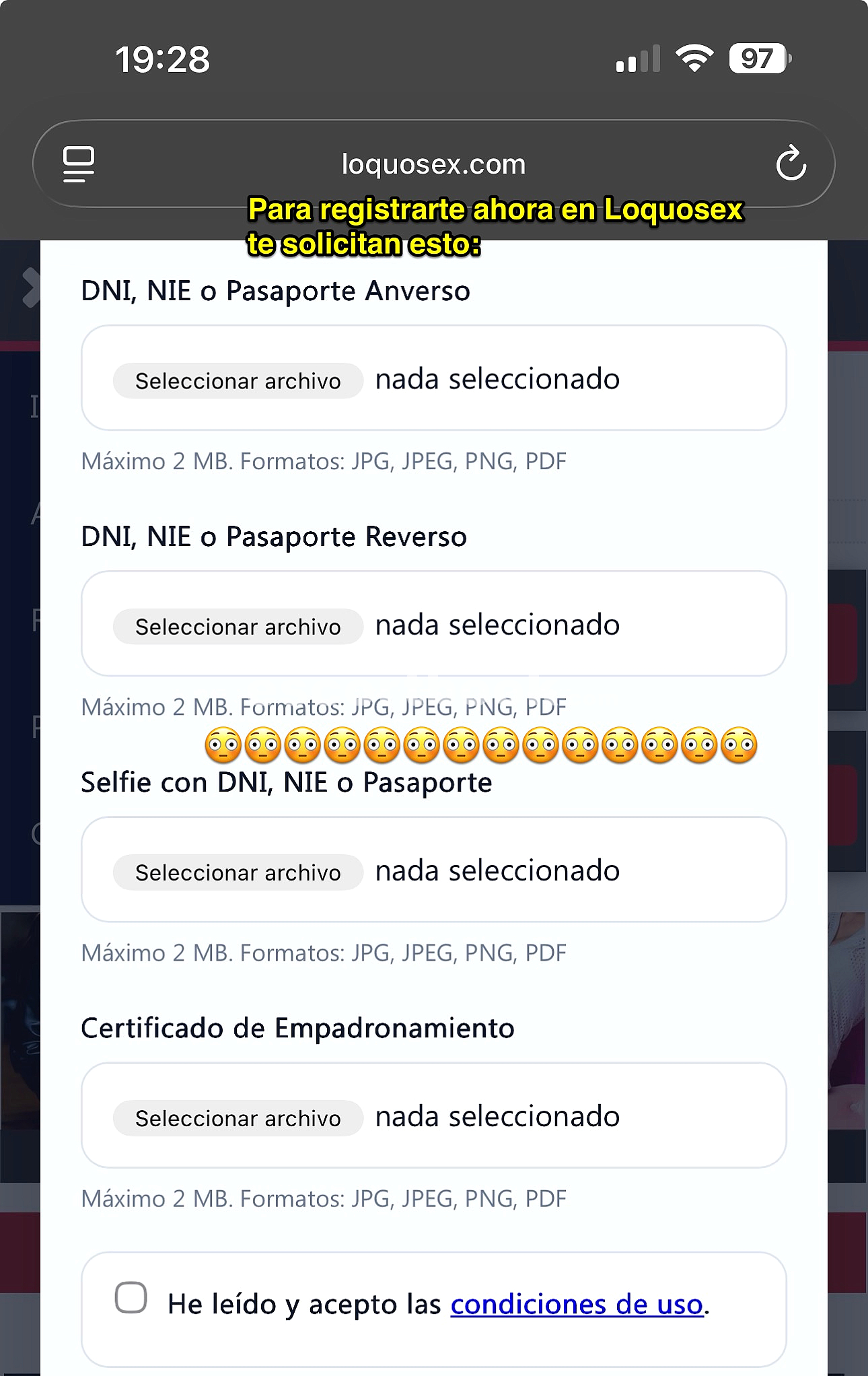Tap the loquosex.com address field
Image resolution: width=868 pixels, height=1376 pixels.
click(x=433, y=164)
